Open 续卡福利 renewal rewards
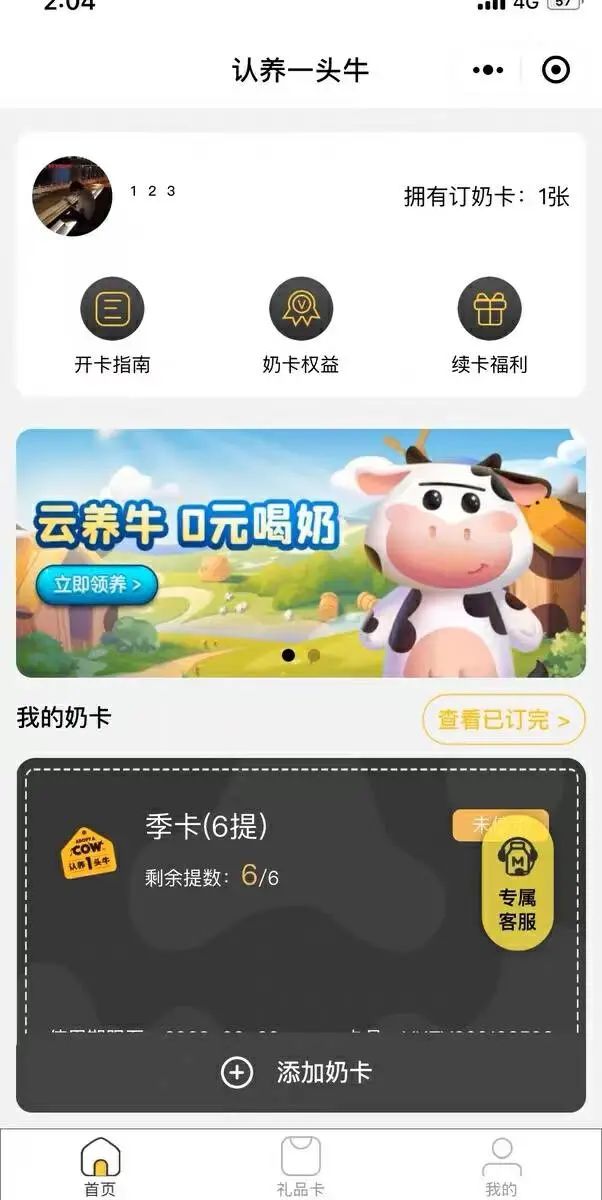 pyautogui.click(x=489, y=325)
